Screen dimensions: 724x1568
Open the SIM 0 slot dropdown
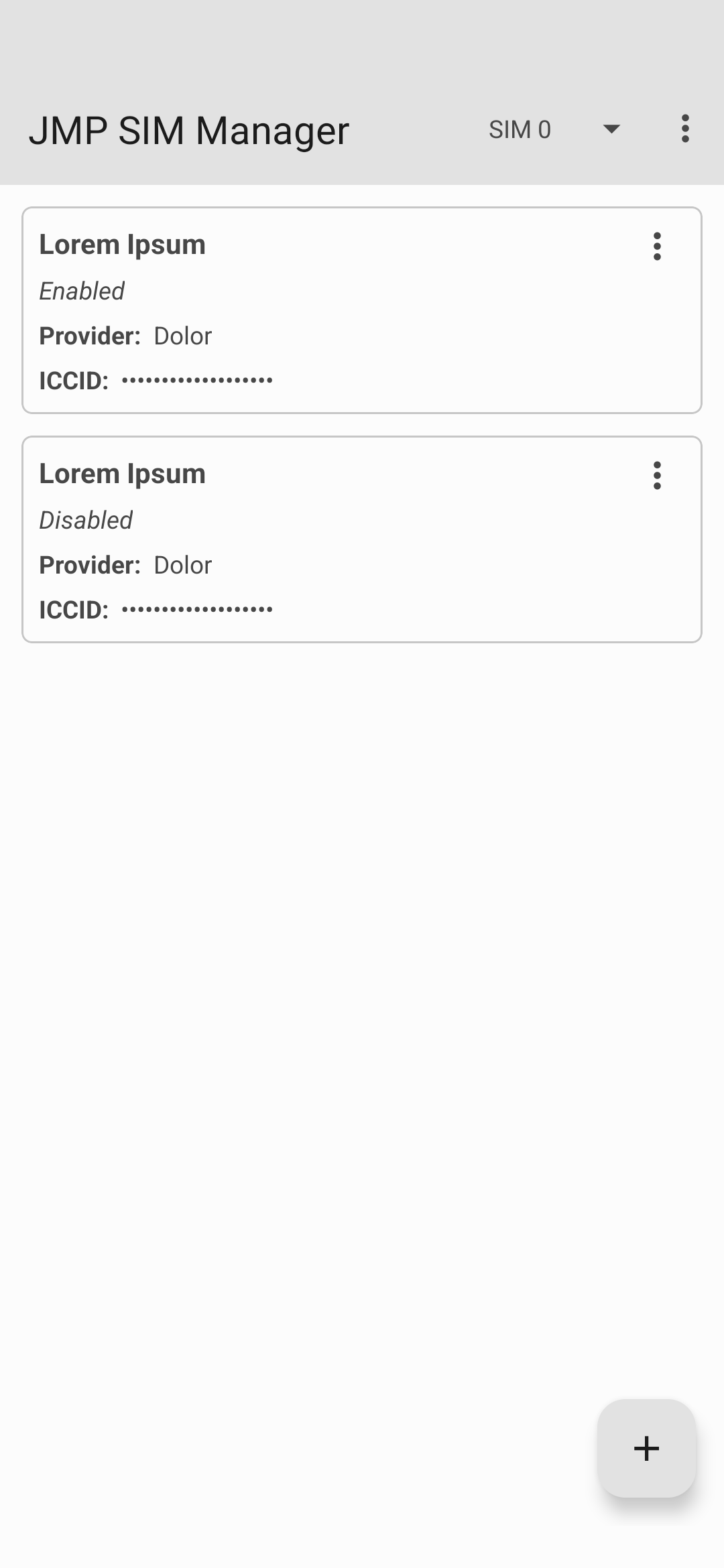tap(554, 129)
